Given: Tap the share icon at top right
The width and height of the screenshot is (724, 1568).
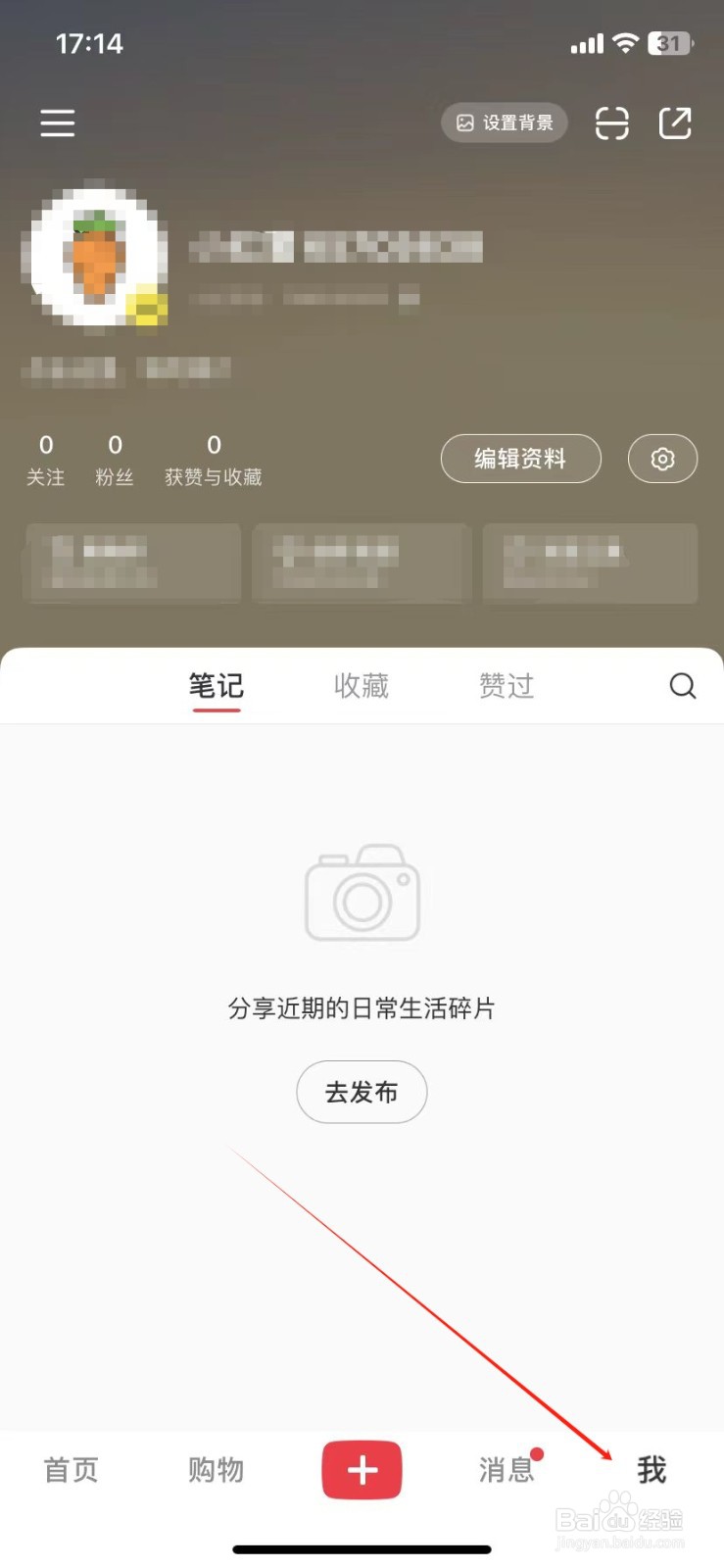Looking at the screenshot, I should coord(675,122).
